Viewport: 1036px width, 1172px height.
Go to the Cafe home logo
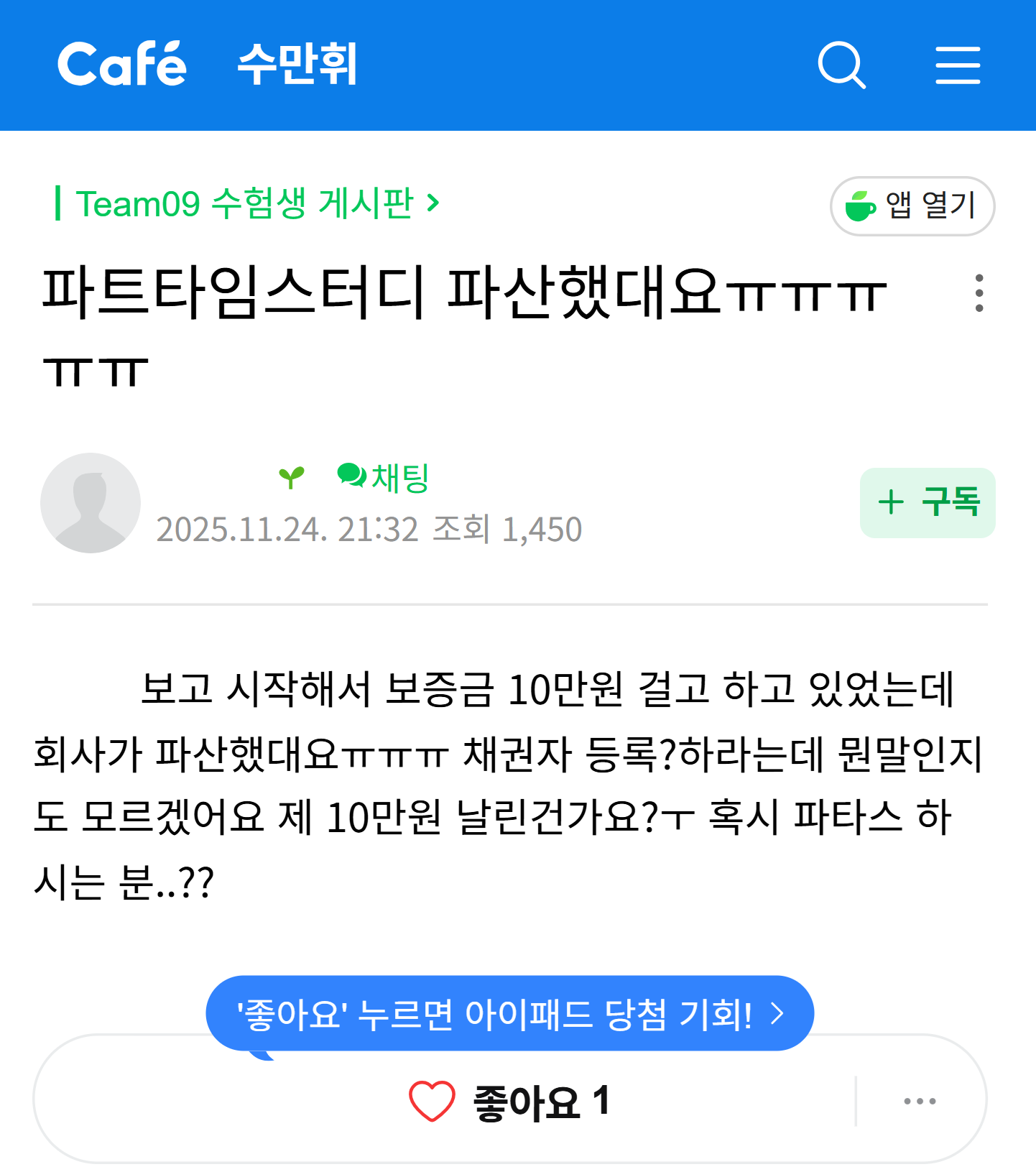(122, 64)
